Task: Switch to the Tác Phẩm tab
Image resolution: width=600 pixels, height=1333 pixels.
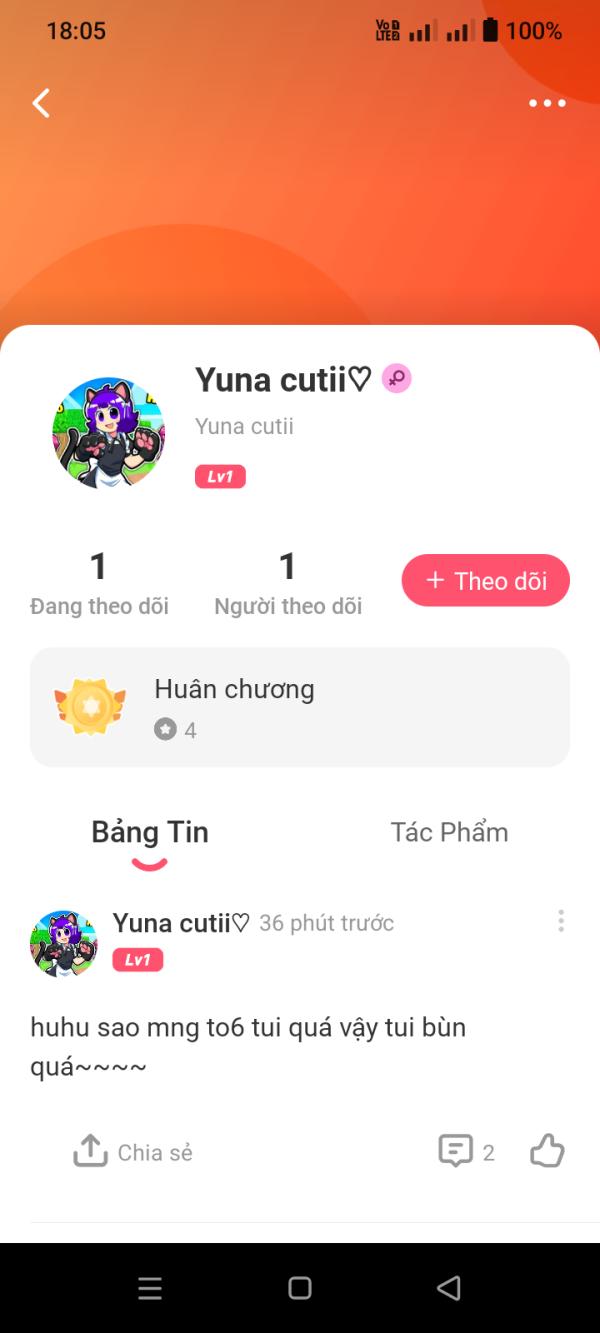Action: [449, 832]
